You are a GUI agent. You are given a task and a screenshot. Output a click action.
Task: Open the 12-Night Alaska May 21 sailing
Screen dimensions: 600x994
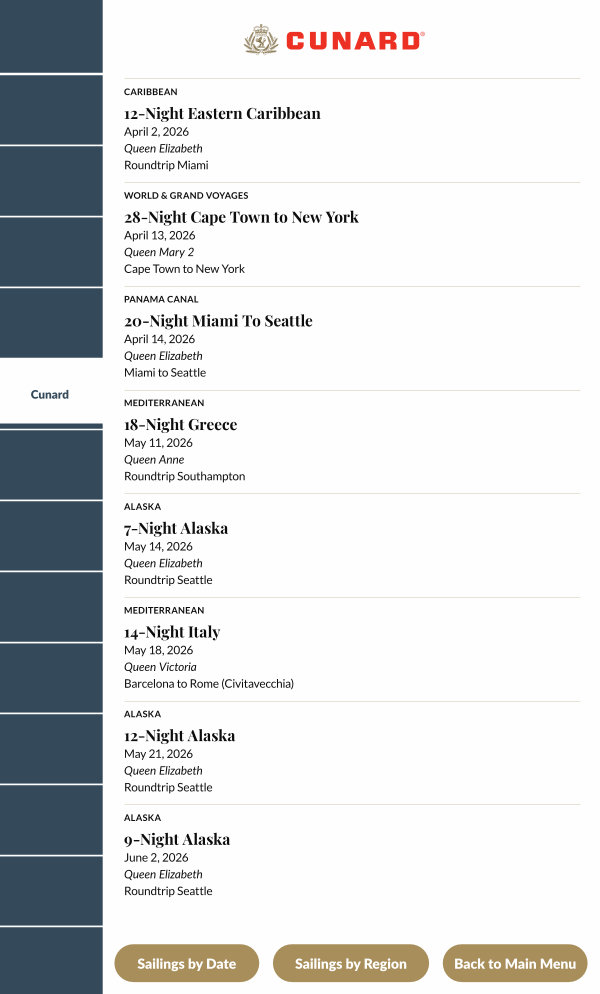tap(180, 736)
